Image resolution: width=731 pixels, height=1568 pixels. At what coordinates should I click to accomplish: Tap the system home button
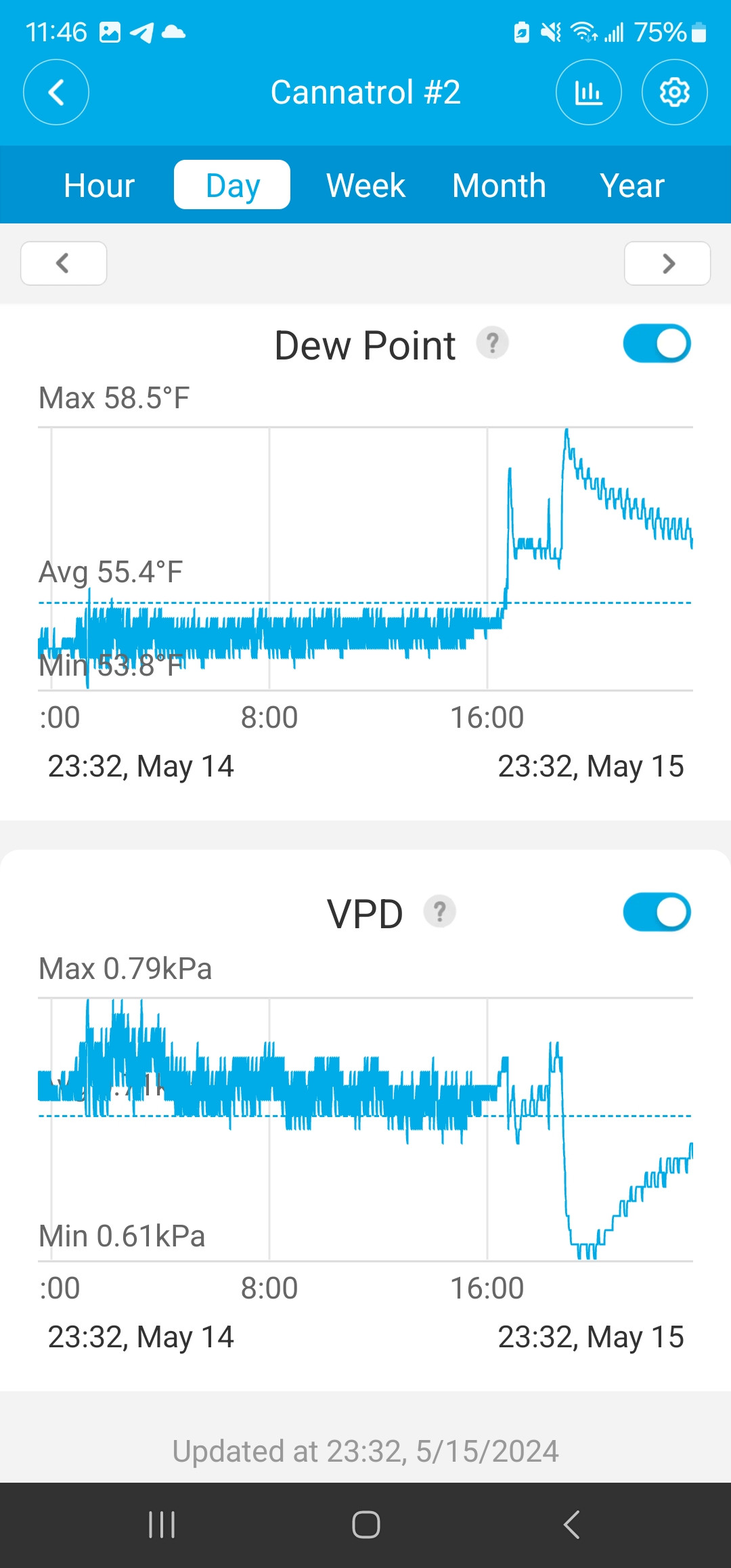[365, 1525]
